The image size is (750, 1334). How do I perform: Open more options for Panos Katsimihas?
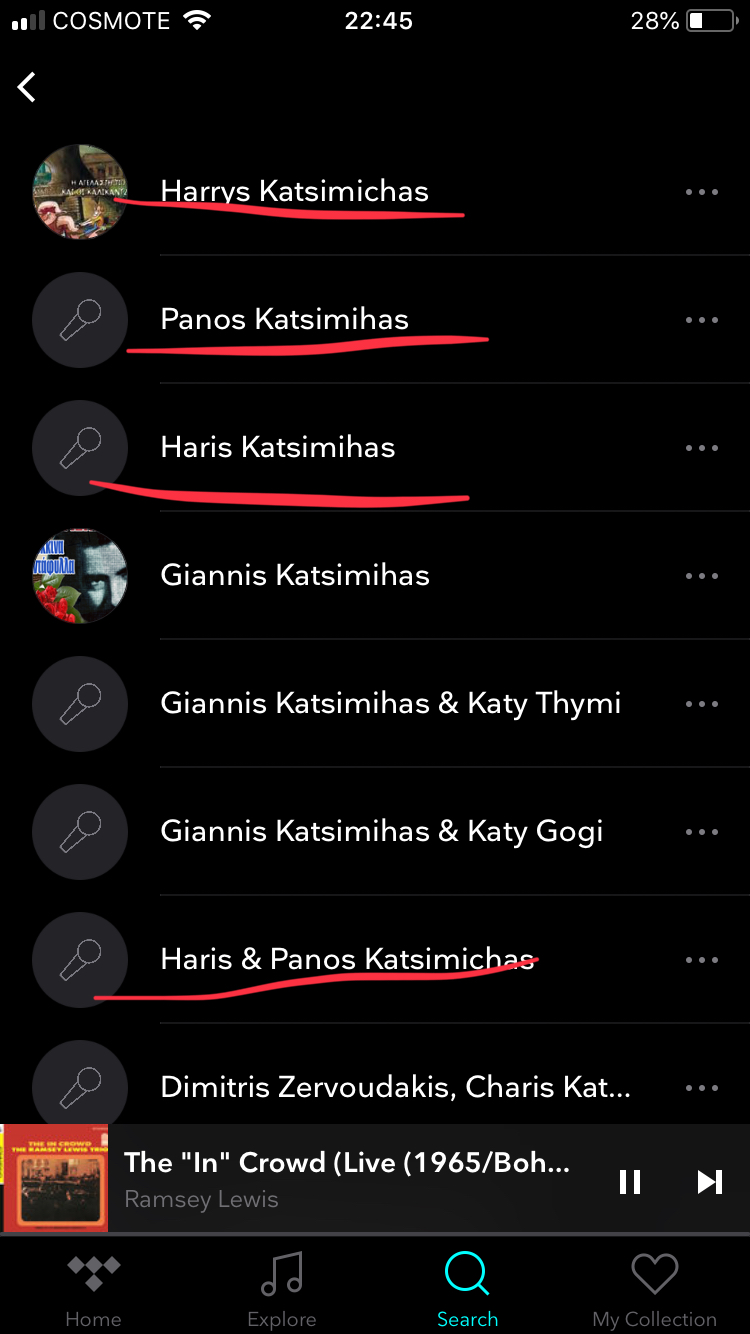click(x=702, y=320)
